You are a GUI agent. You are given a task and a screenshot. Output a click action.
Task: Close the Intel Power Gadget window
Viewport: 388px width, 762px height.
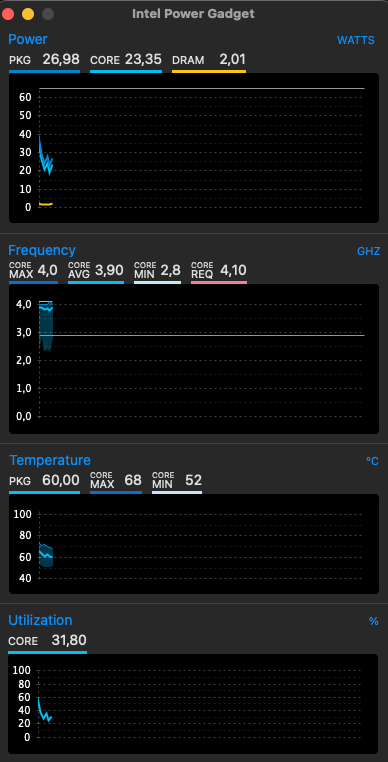point(8,14)
